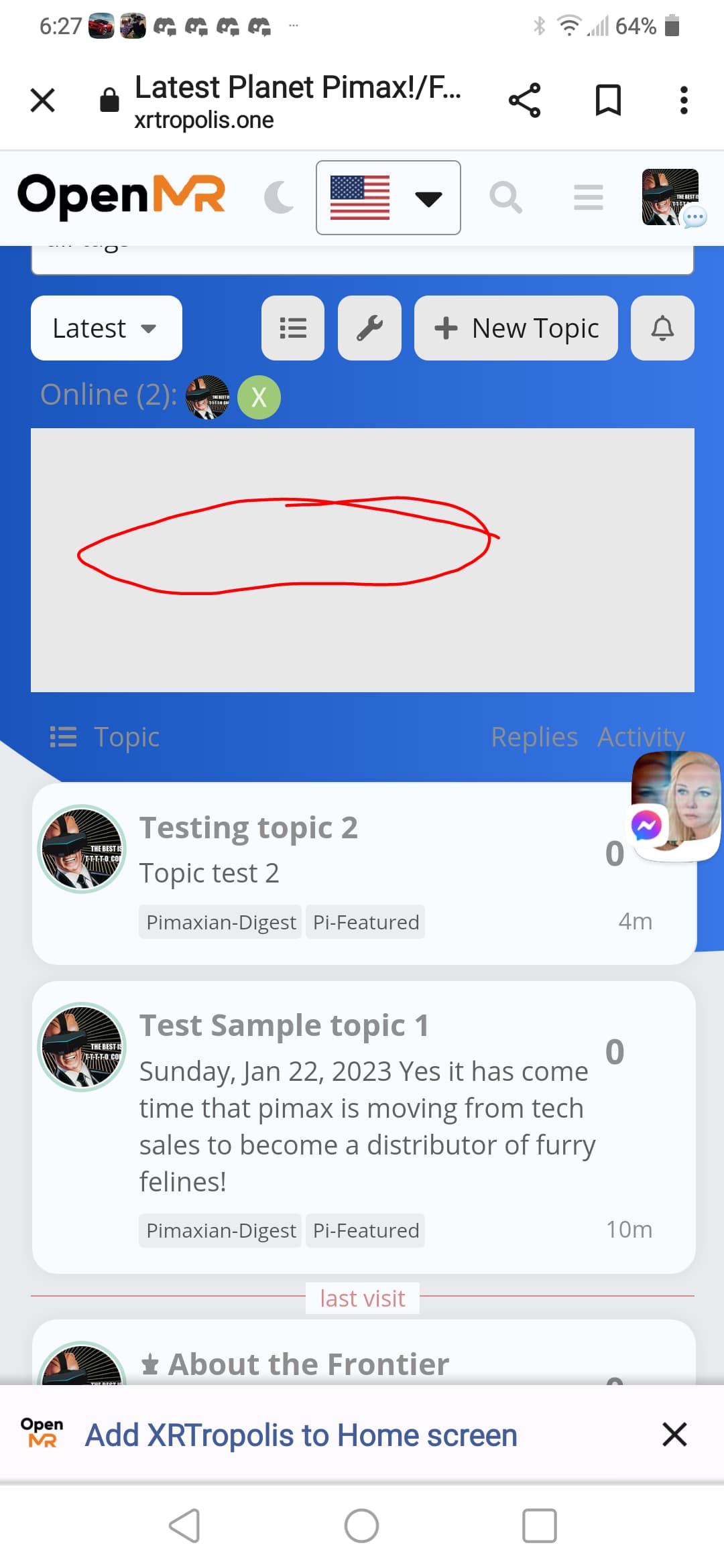Add XRTropolis to Home screen
This screenshot has height=1568, width=724.
click(301, 1435)
